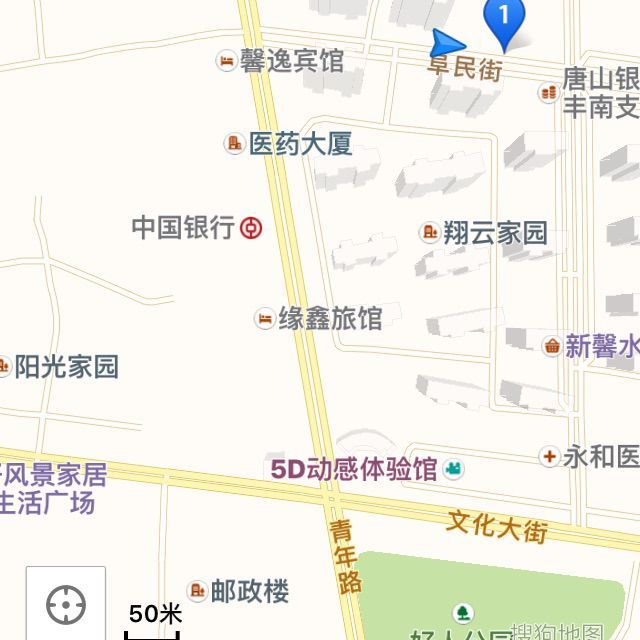Open 馨逸宾馆 on the map
The width and height of the screenshot is (640, 640).
coord(227,61)
